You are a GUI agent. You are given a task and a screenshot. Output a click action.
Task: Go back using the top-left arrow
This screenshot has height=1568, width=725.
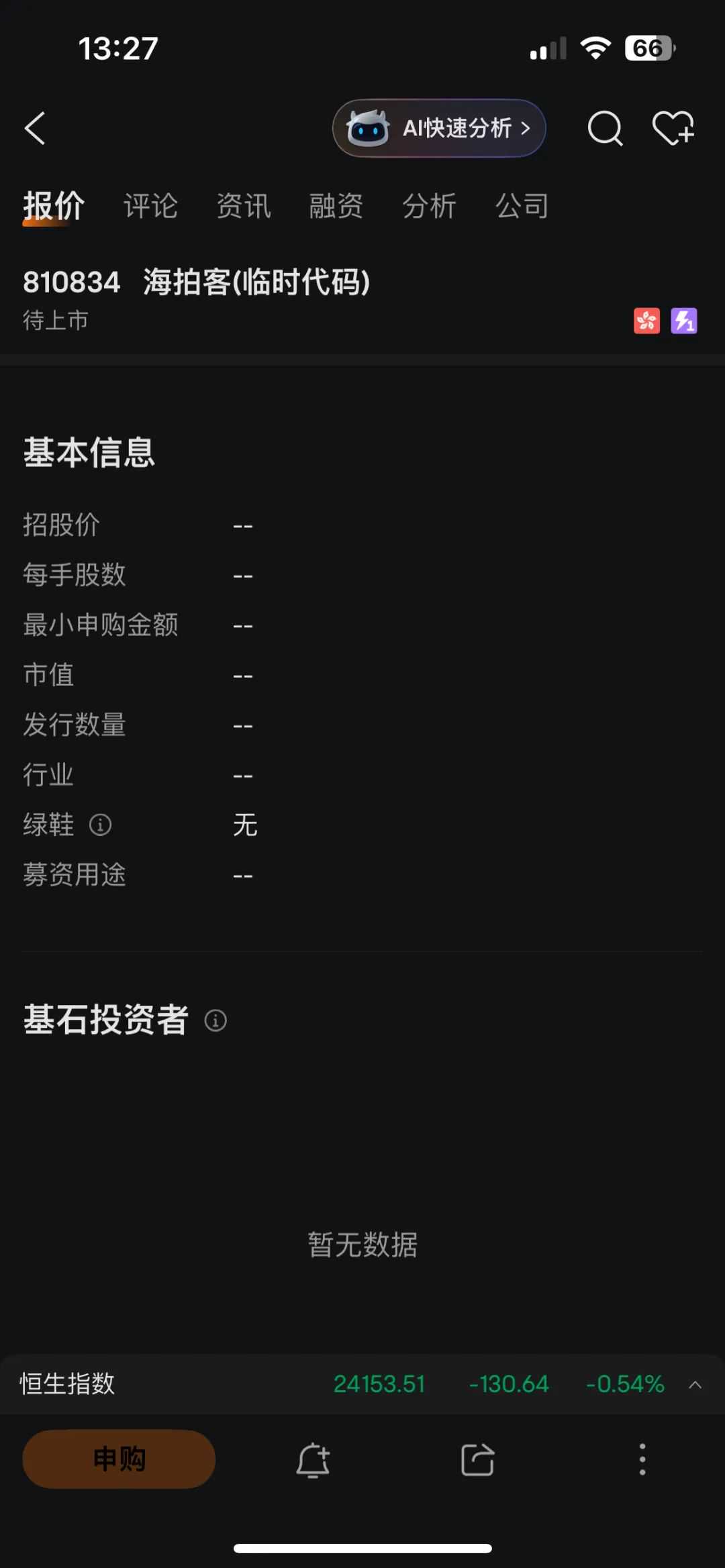click(35, 128)
